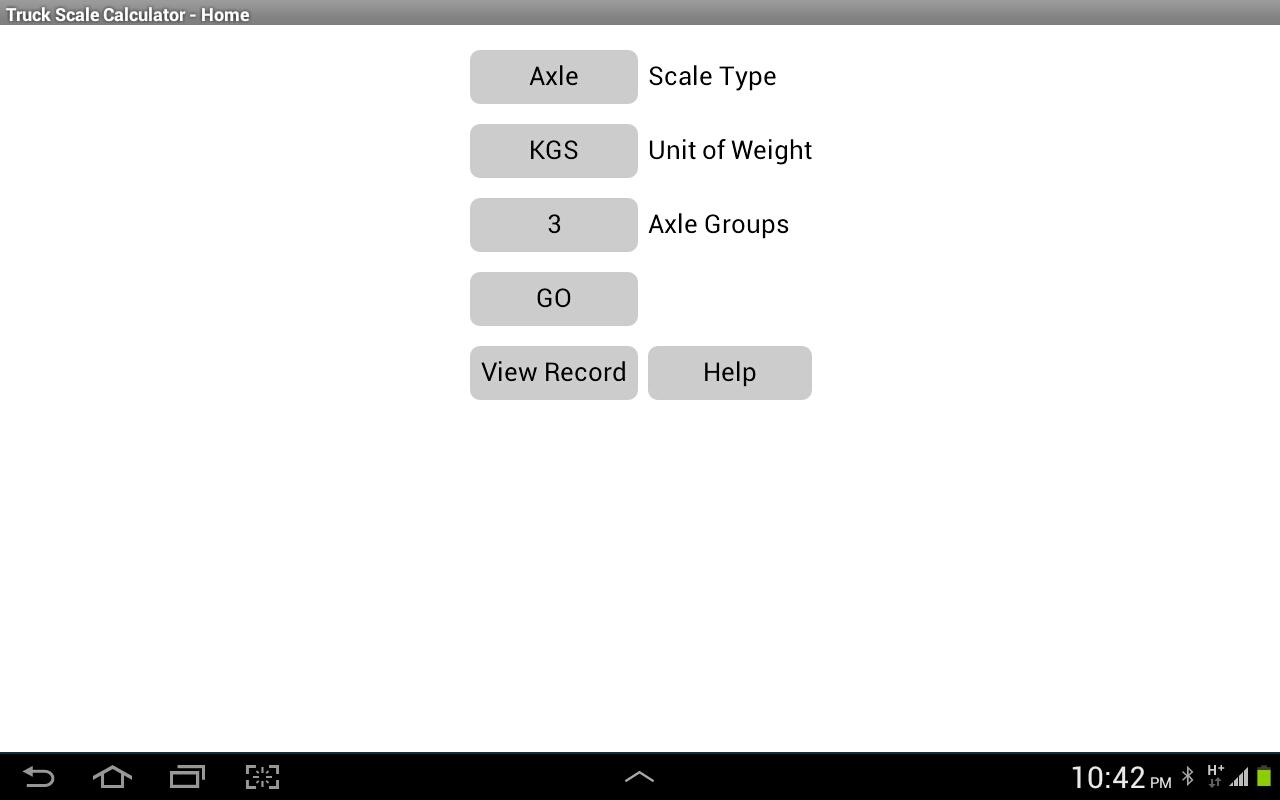Image resolution: width=1280 pixels, height=800 pixels.
Task: Take a screenshot with the capture icon
Action: click(x=262, y=777)
